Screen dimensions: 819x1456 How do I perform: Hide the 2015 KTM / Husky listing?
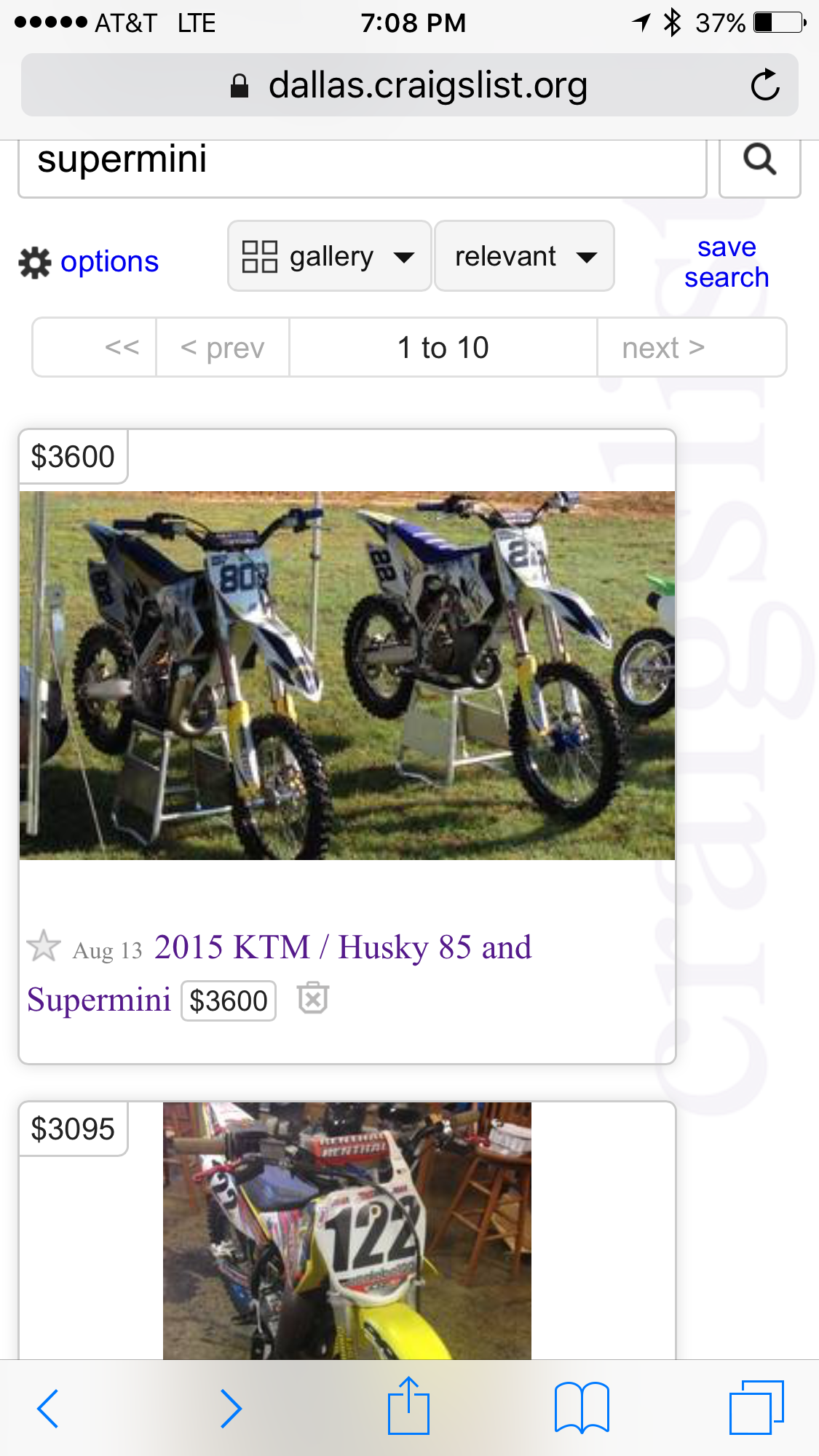313,998
